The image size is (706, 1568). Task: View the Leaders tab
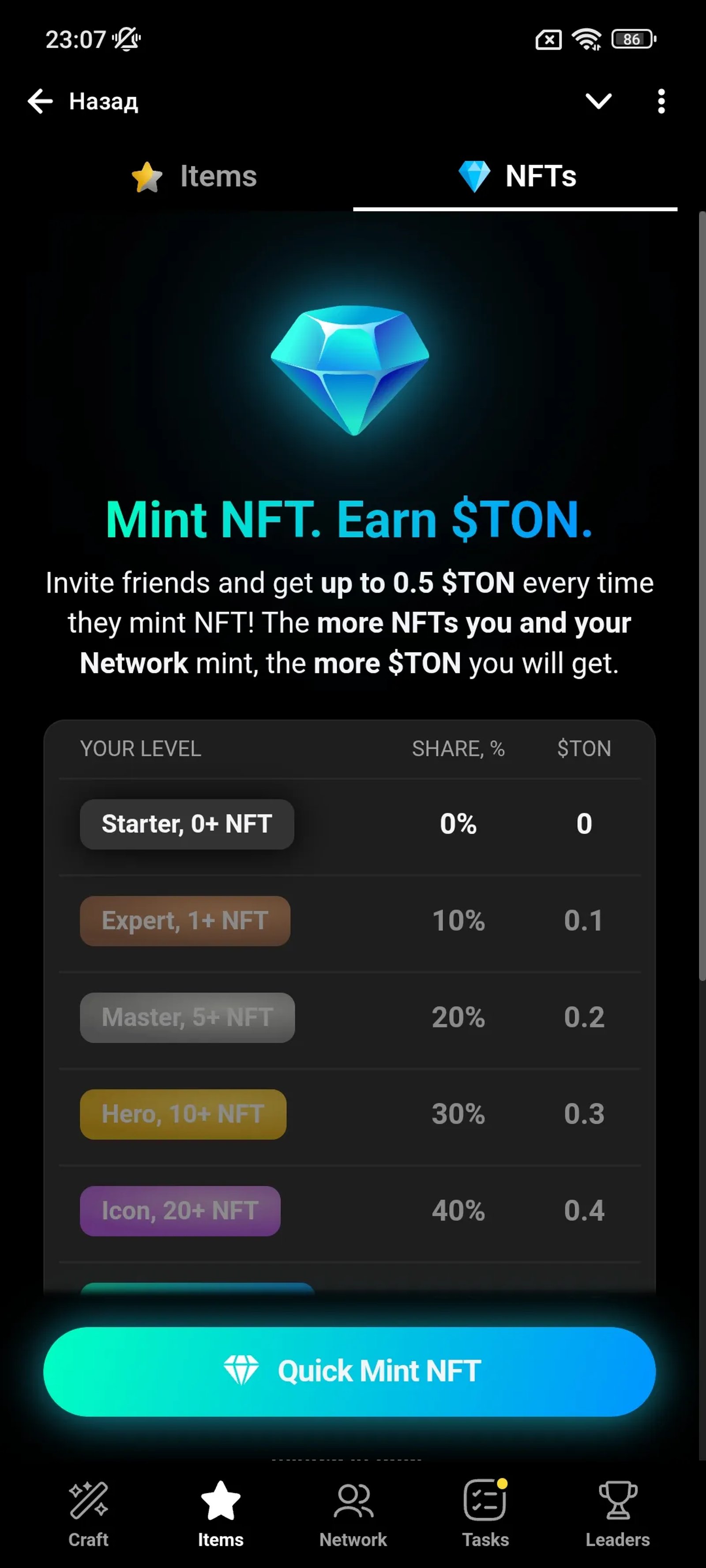(x=618, y=1513)
